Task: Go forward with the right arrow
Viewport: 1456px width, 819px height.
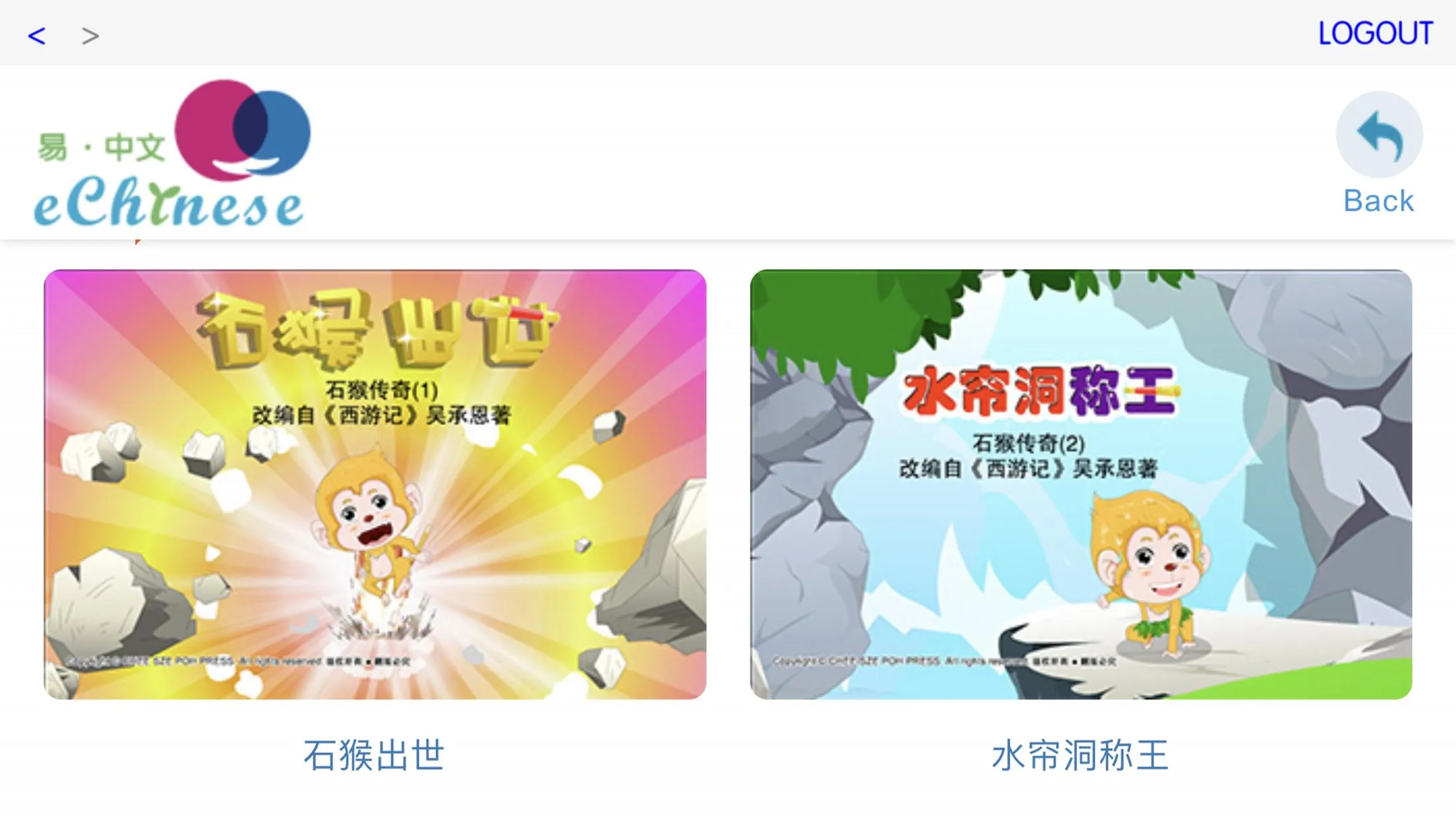Action: [x=90, y=35]
